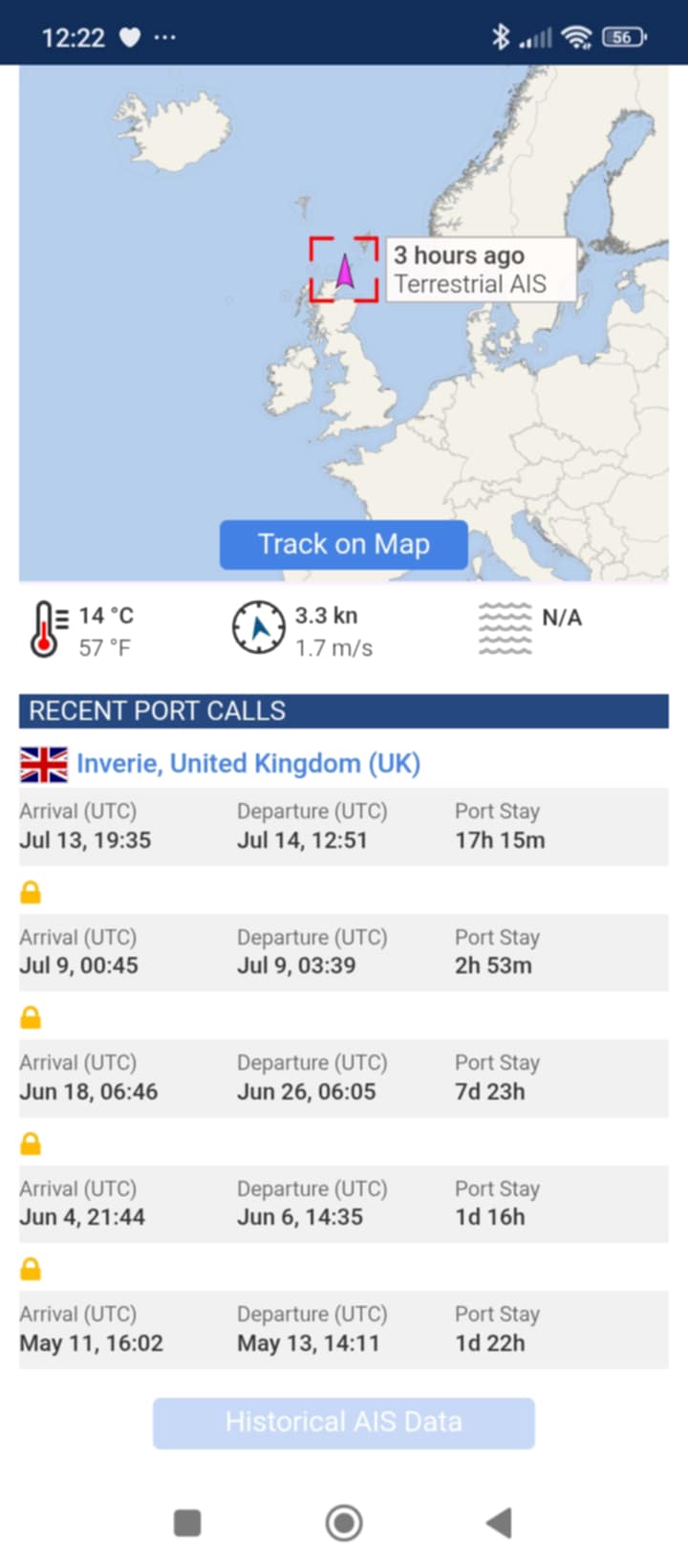
Task: Tap the padlock above the May 11 port call
Action: point(31,1269)
